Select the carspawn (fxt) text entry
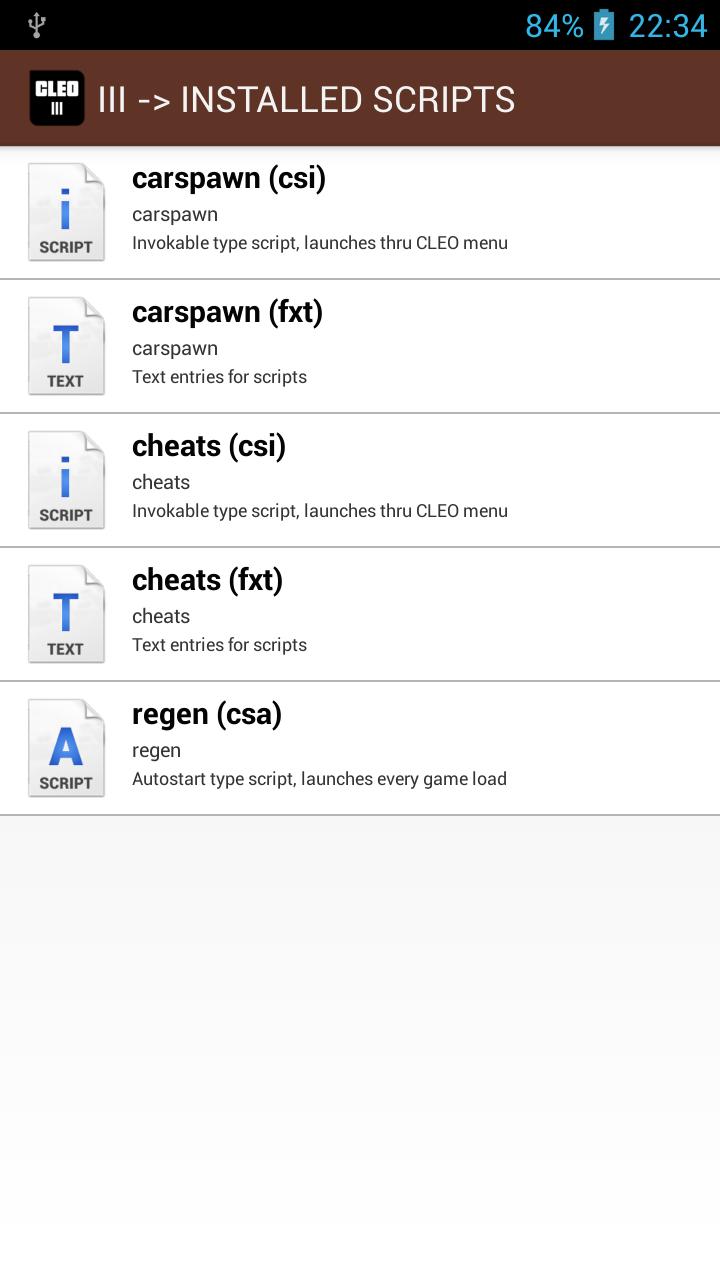Viewport: 720px width, 1280px height. tap(360, 346)
